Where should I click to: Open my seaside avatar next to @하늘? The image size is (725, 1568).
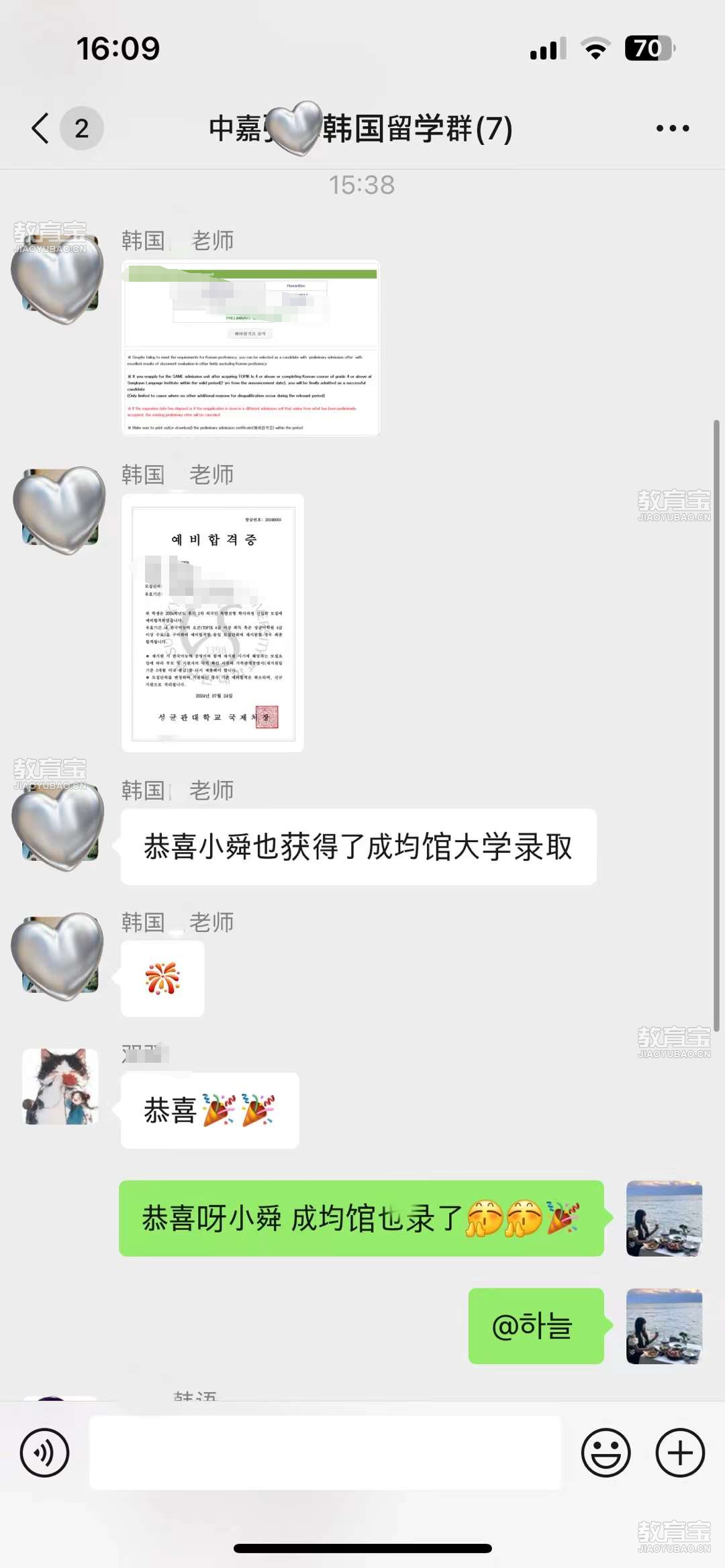(664, 1326)
